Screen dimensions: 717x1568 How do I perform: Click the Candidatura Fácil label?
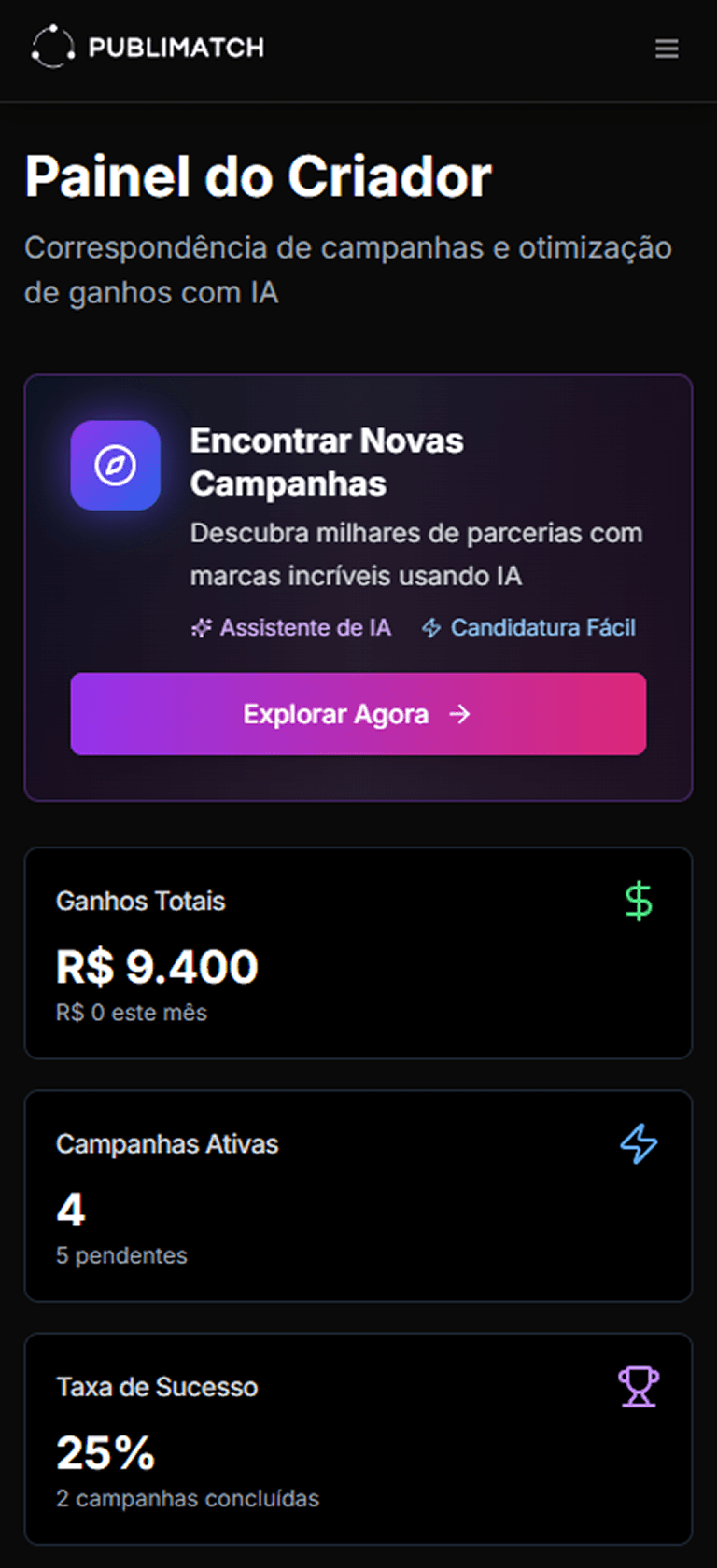click(x=542, y=628)
